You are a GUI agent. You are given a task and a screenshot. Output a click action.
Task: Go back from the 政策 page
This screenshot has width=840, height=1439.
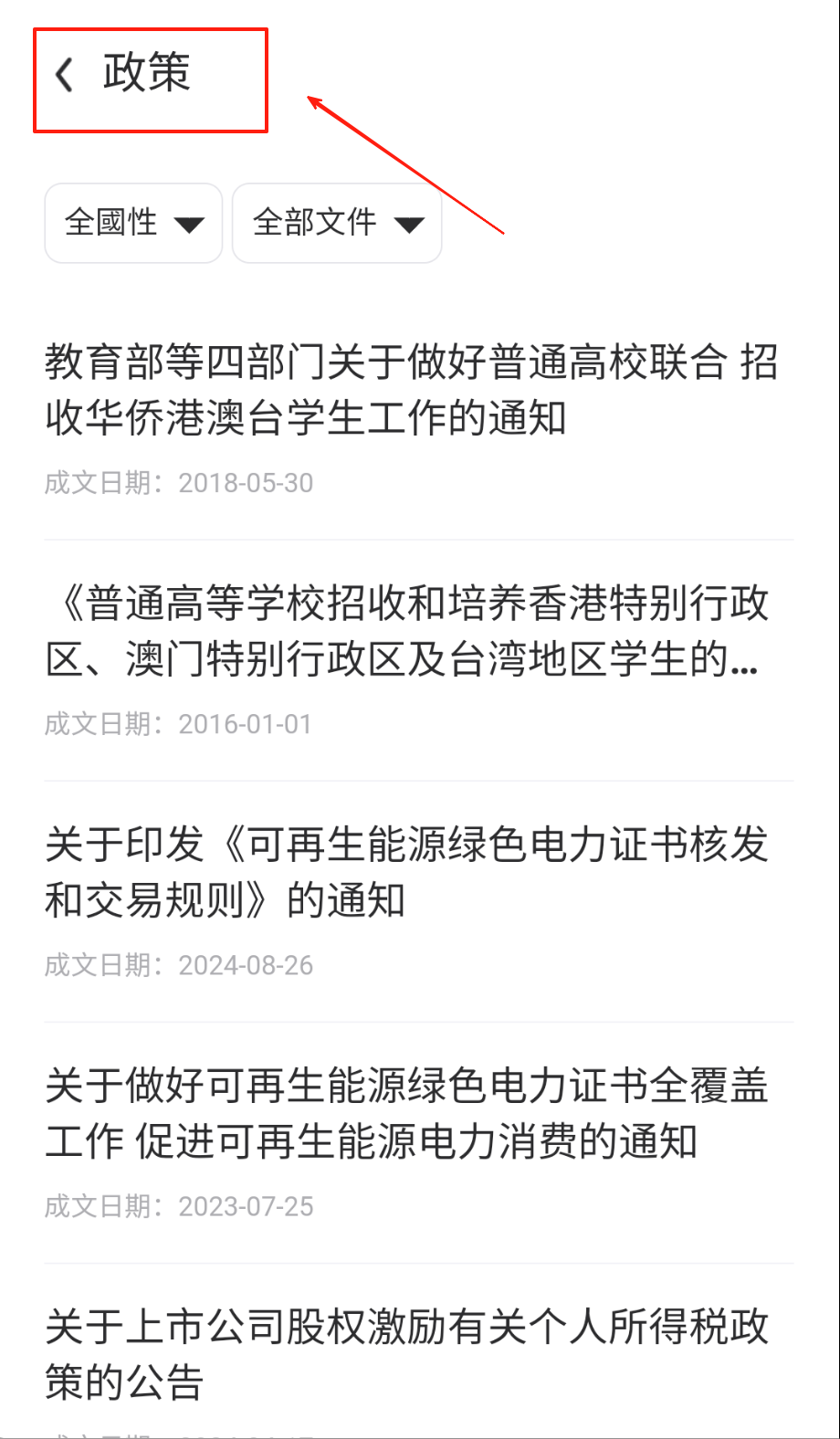[x=64, y=75]
